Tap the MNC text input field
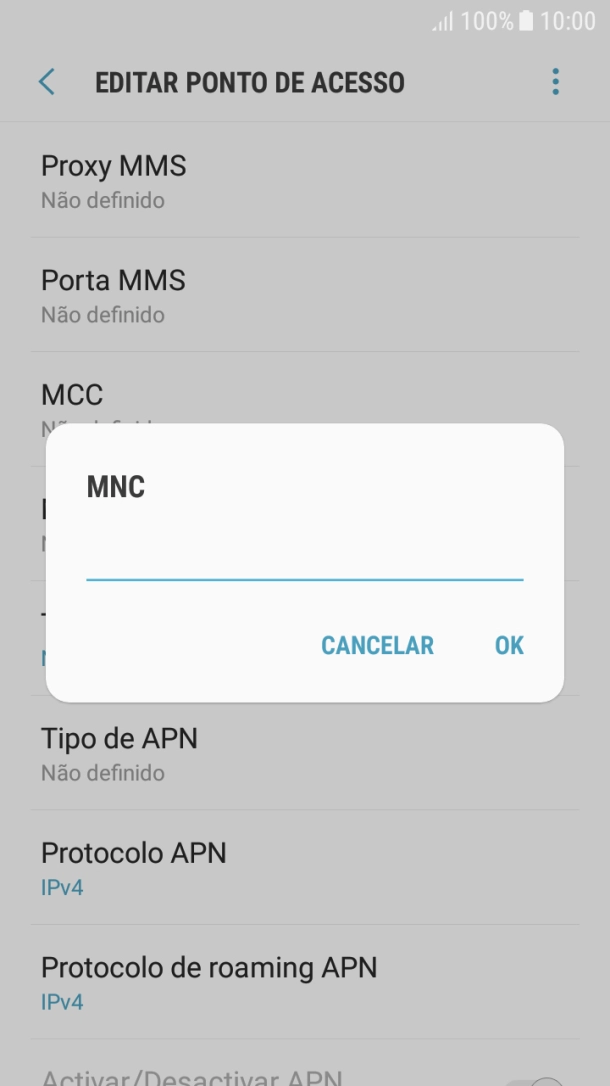The height and width of the screenshot is (1086, 610). click(304, 557)
